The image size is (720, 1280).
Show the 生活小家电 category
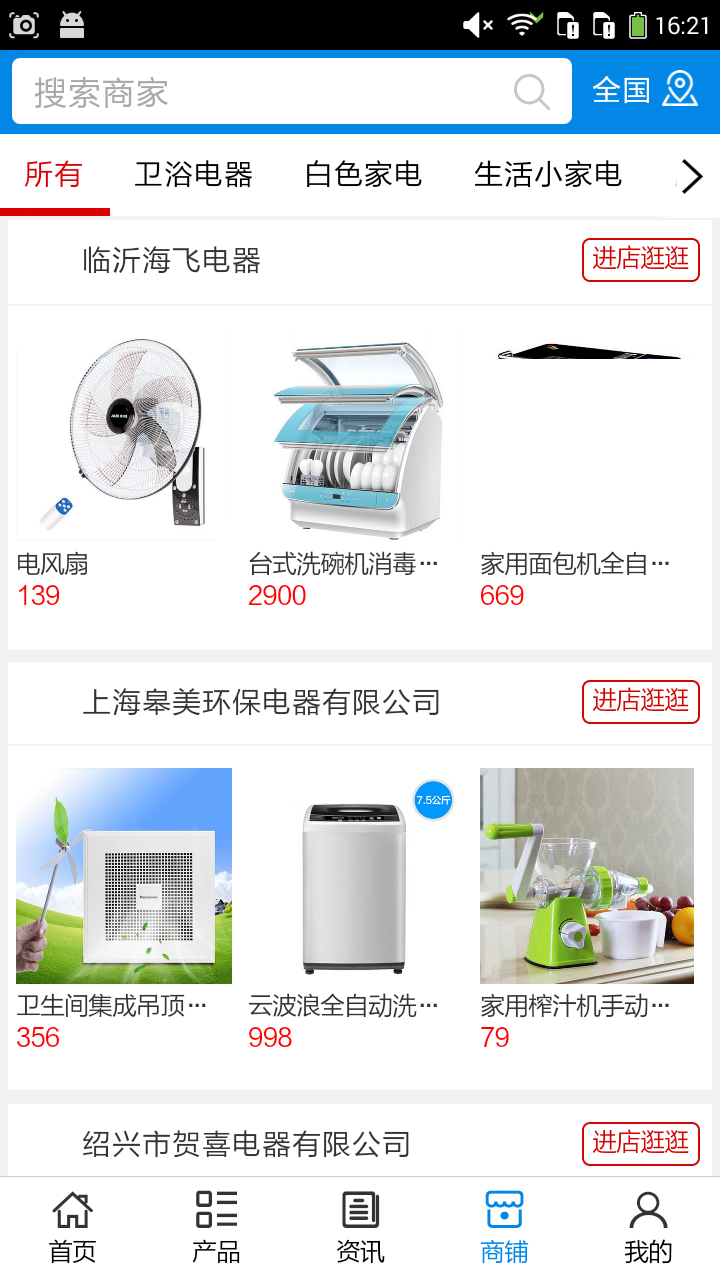tap(547, 175)
